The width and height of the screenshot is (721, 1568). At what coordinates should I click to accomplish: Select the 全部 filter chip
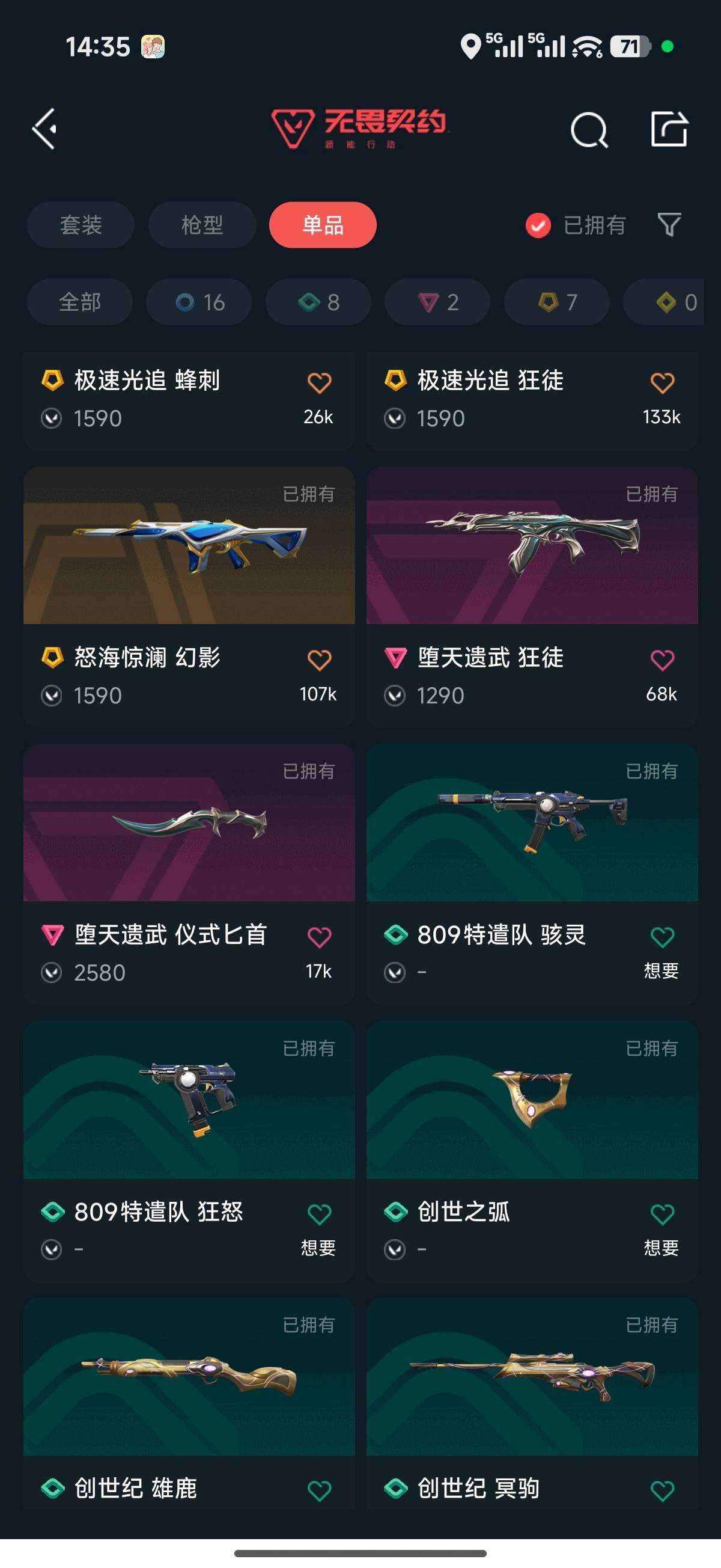79,302
